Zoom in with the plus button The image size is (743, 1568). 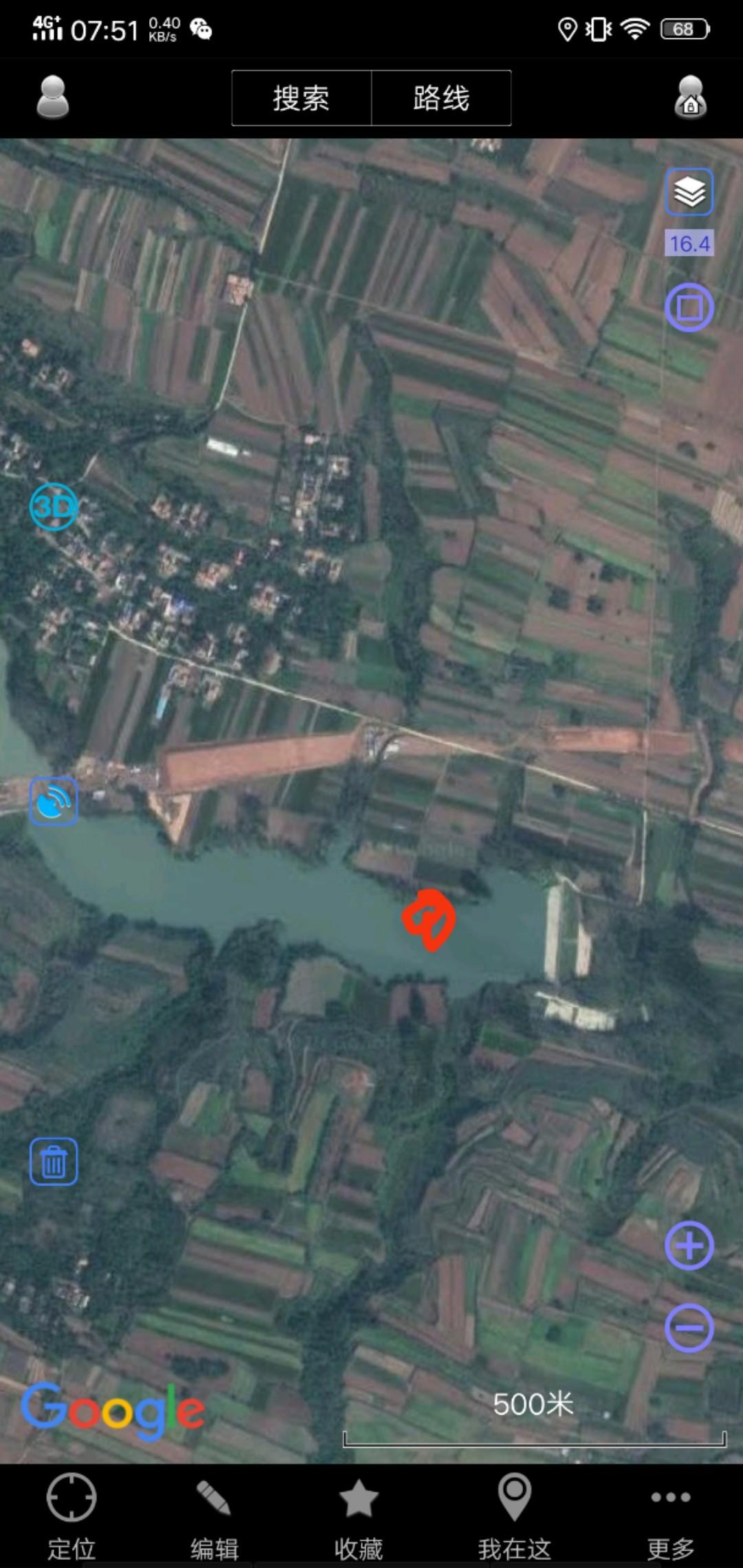click(x=689, y=1245)
